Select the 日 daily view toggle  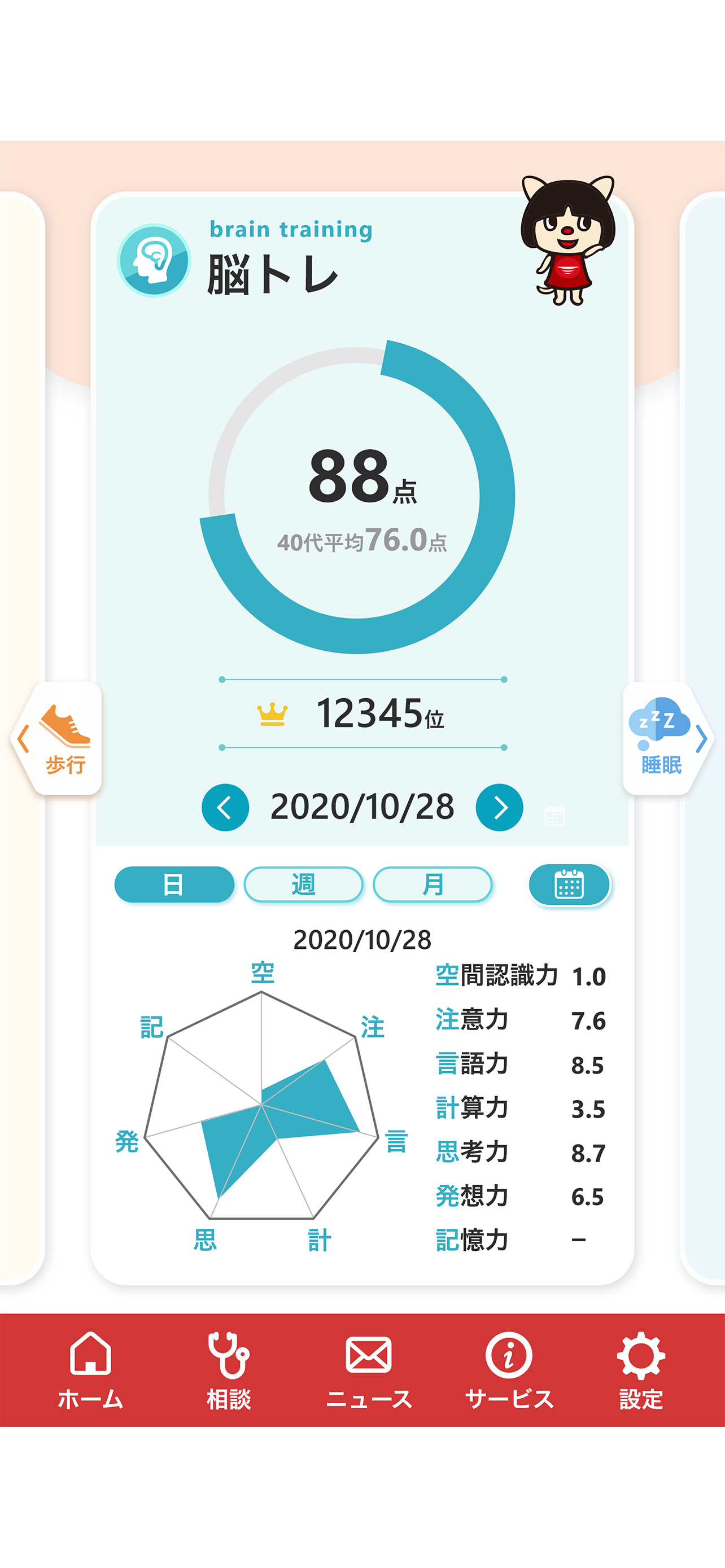(x=174, y=885)
